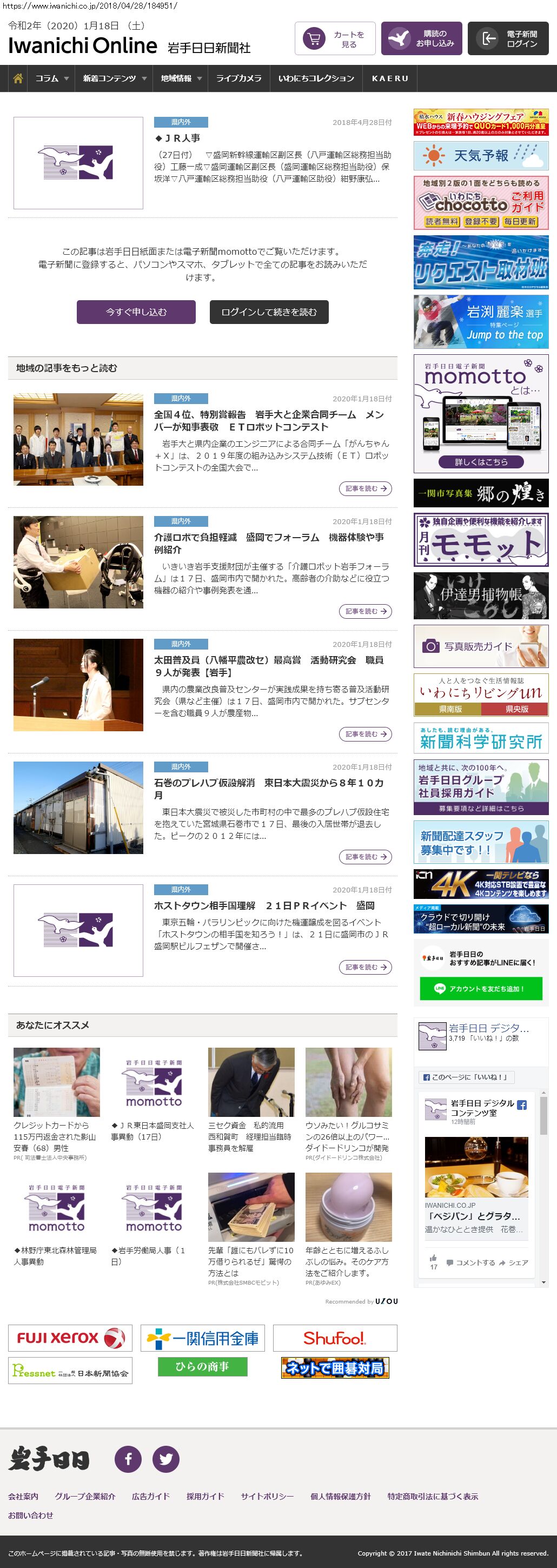This screenshot has height=1568, width=557.
Task: Expand the コラム dropdown menu
Action: pyautogui.click(x=51, y=78)
